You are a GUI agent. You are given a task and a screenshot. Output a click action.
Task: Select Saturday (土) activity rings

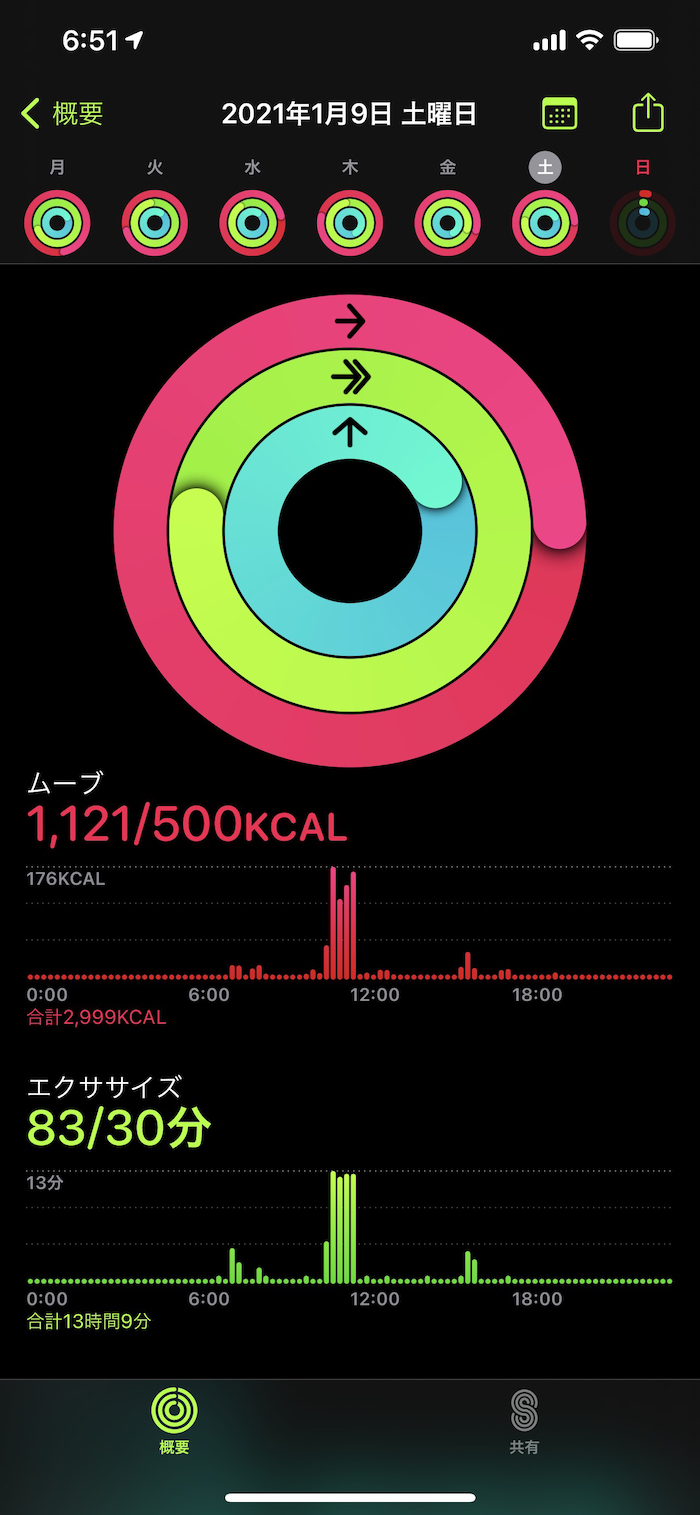(x=545, y=222)
